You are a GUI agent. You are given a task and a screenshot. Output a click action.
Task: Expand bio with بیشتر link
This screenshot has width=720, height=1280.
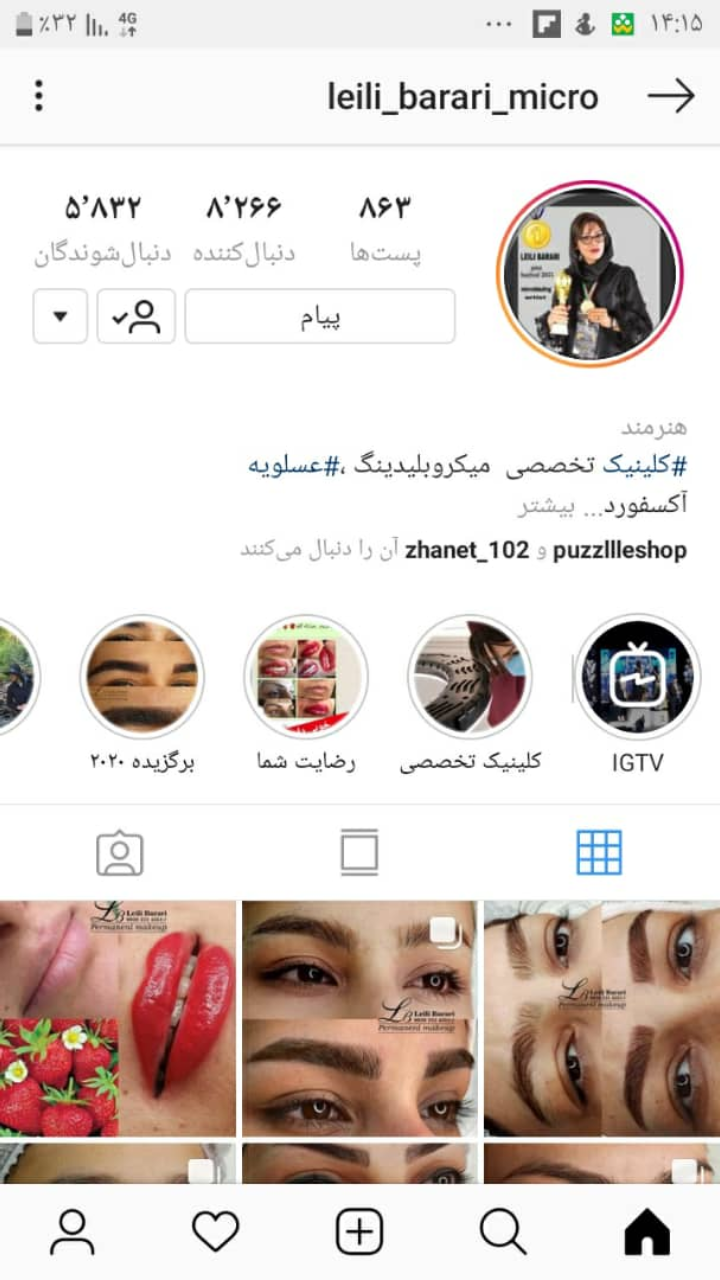click(547, 507)
